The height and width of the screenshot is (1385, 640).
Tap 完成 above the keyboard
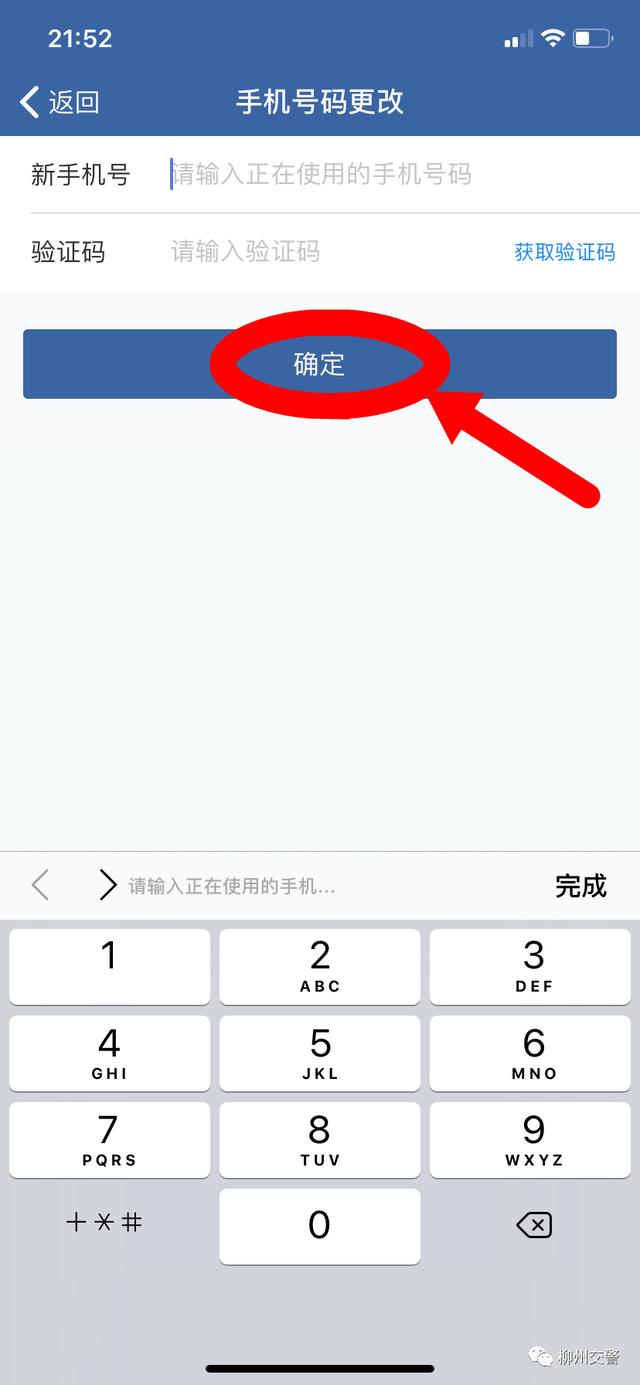pyautogui.click(x=581, y=885)
